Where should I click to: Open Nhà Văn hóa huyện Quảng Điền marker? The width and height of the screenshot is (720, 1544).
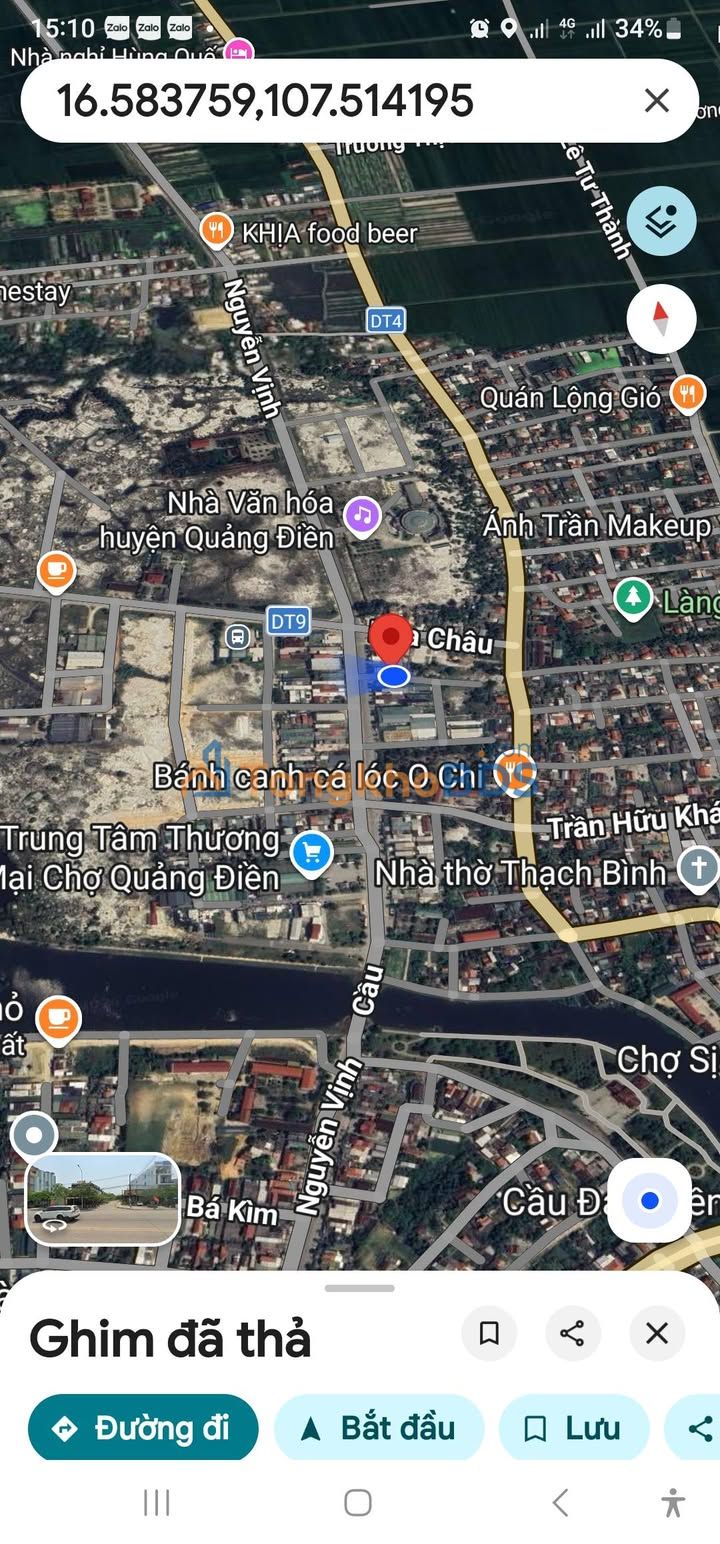(x=362, y=516)
